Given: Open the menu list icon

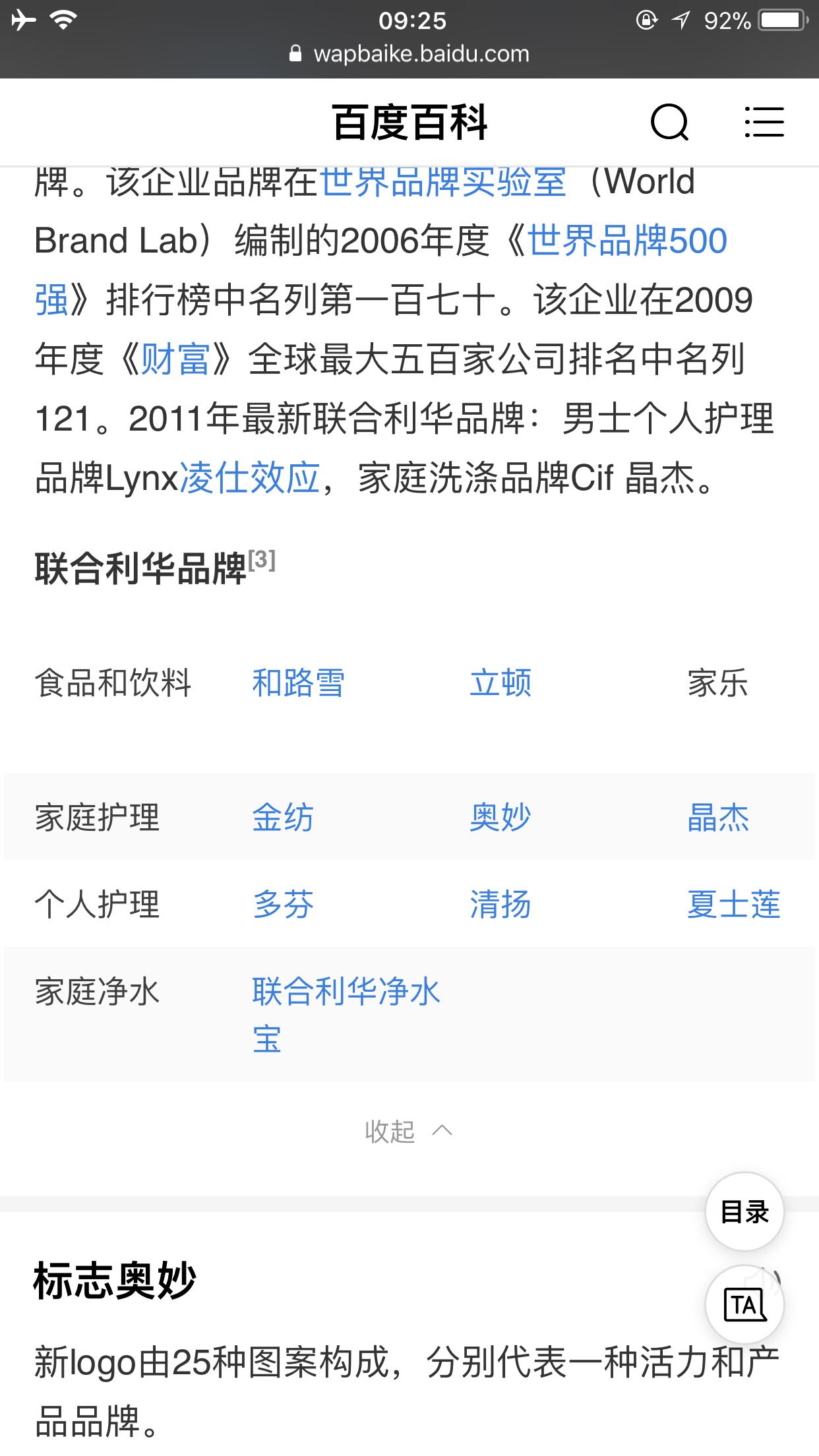Looking at the screenshot, I should point(764,122).
